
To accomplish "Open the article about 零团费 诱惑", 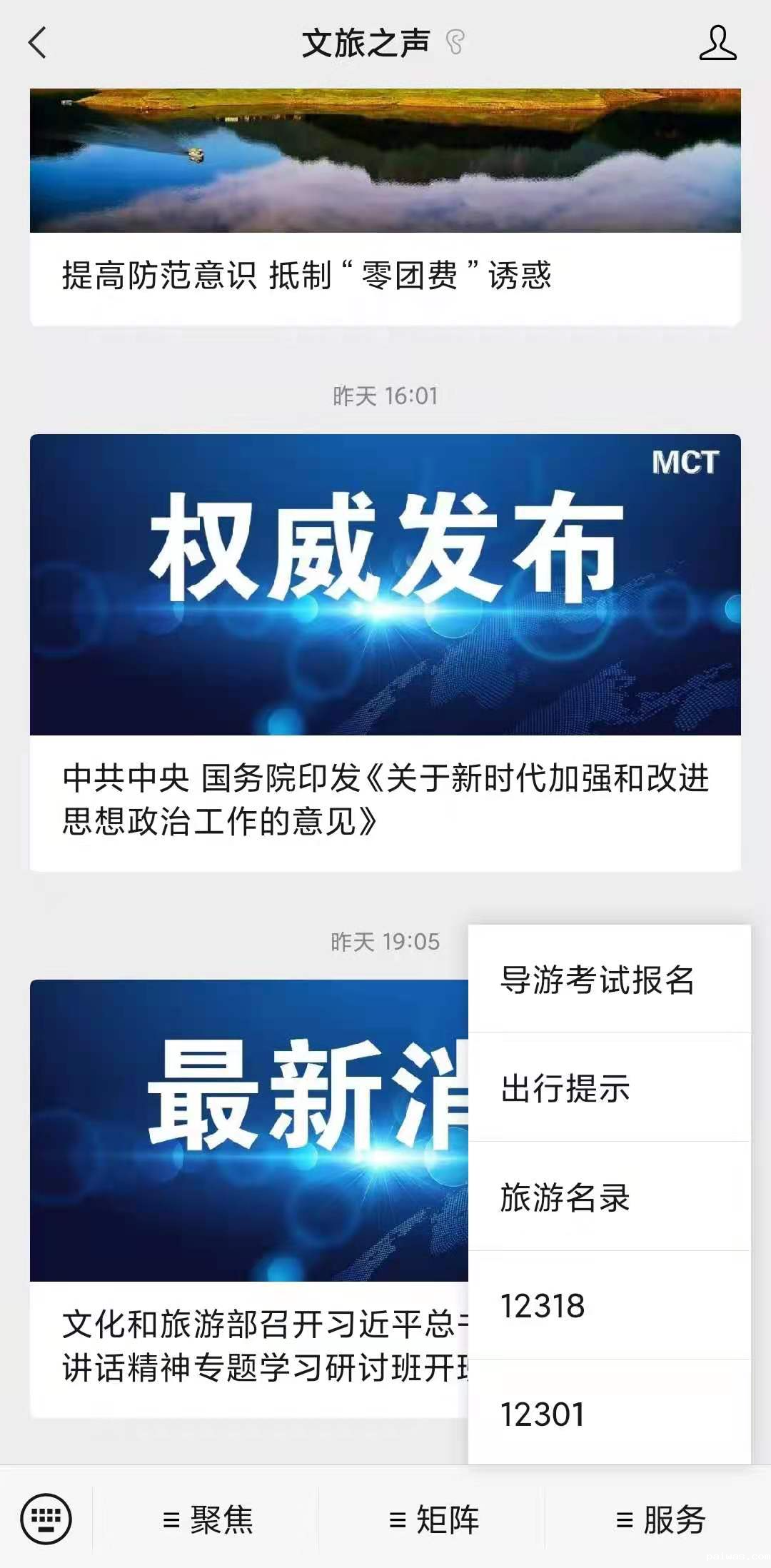I will pyautogui.click(x=307, y=276).
